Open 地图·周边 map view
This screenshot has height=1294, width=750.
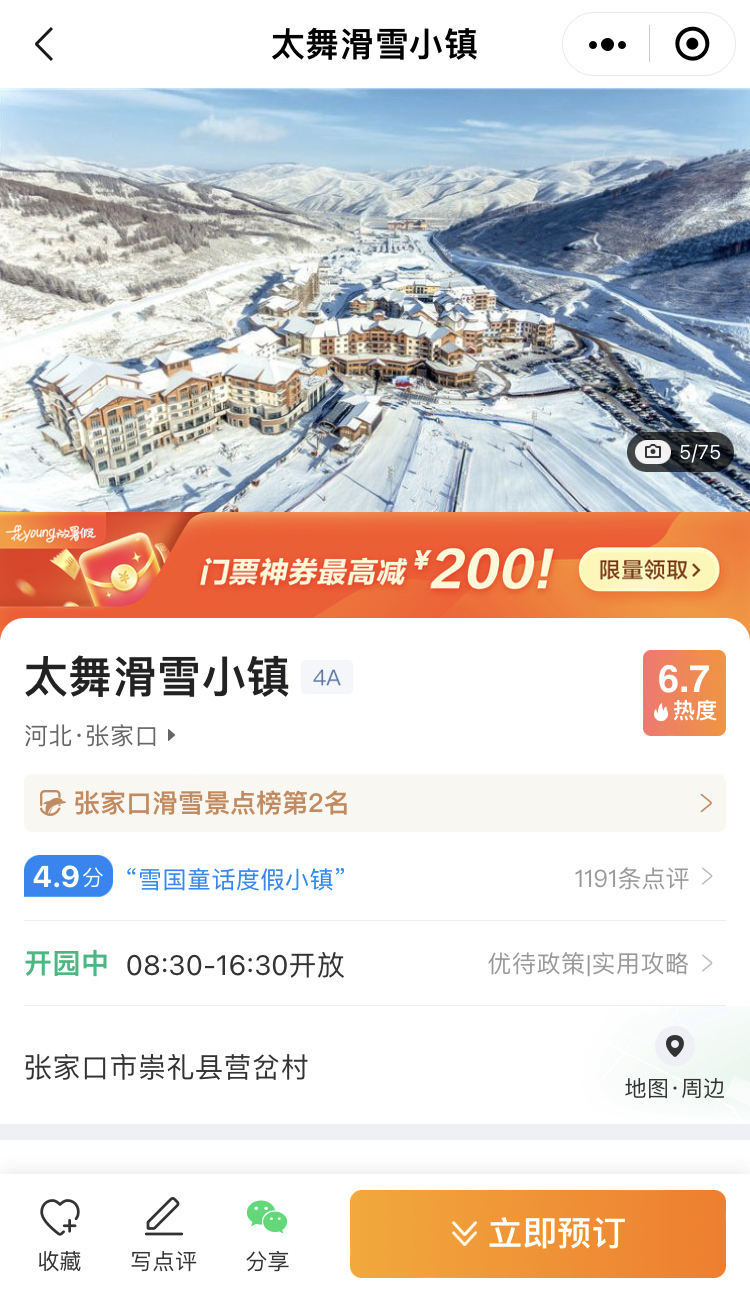[x=674, y=1067]
